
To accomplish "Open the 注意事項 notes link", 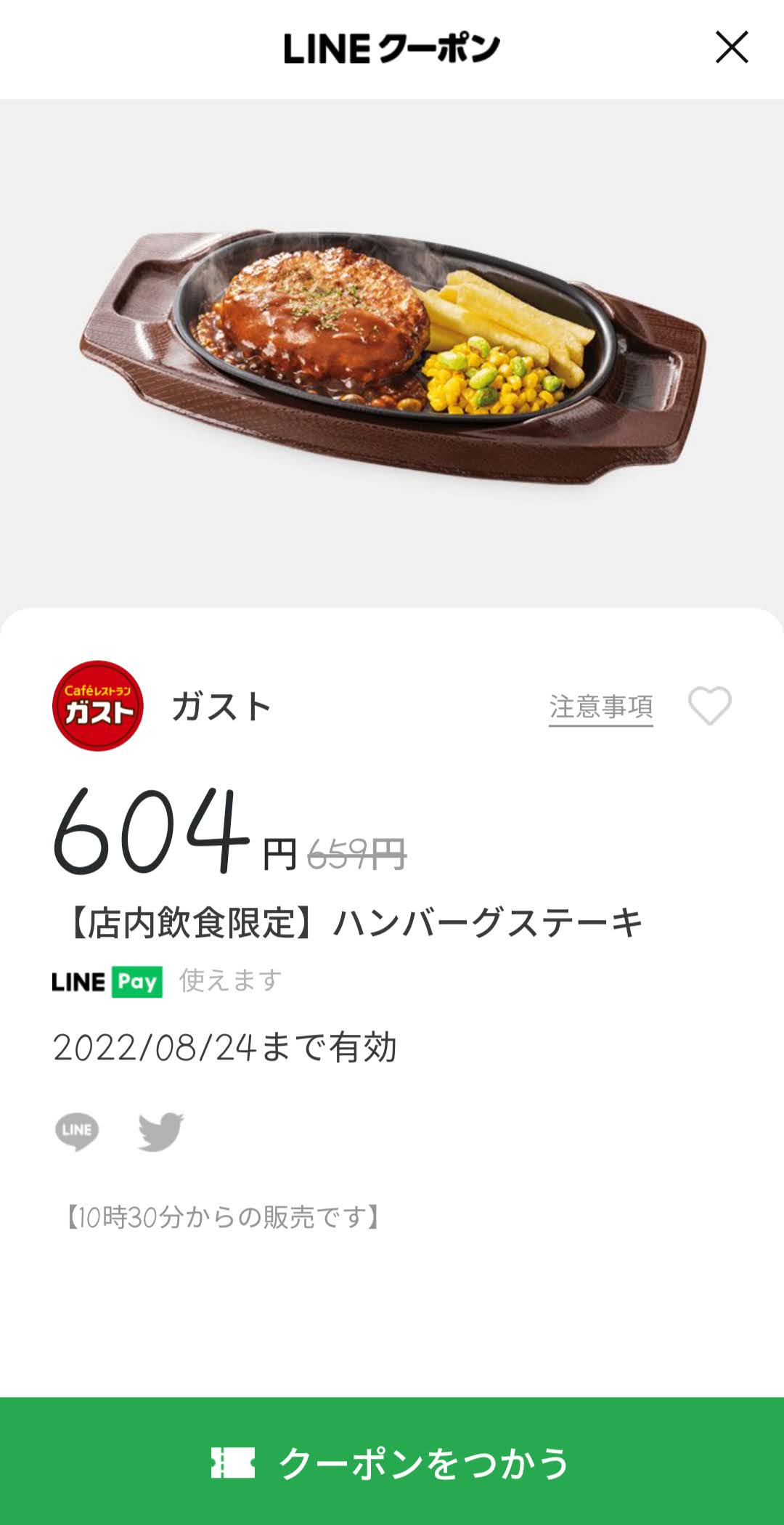I will click(601, 707).
